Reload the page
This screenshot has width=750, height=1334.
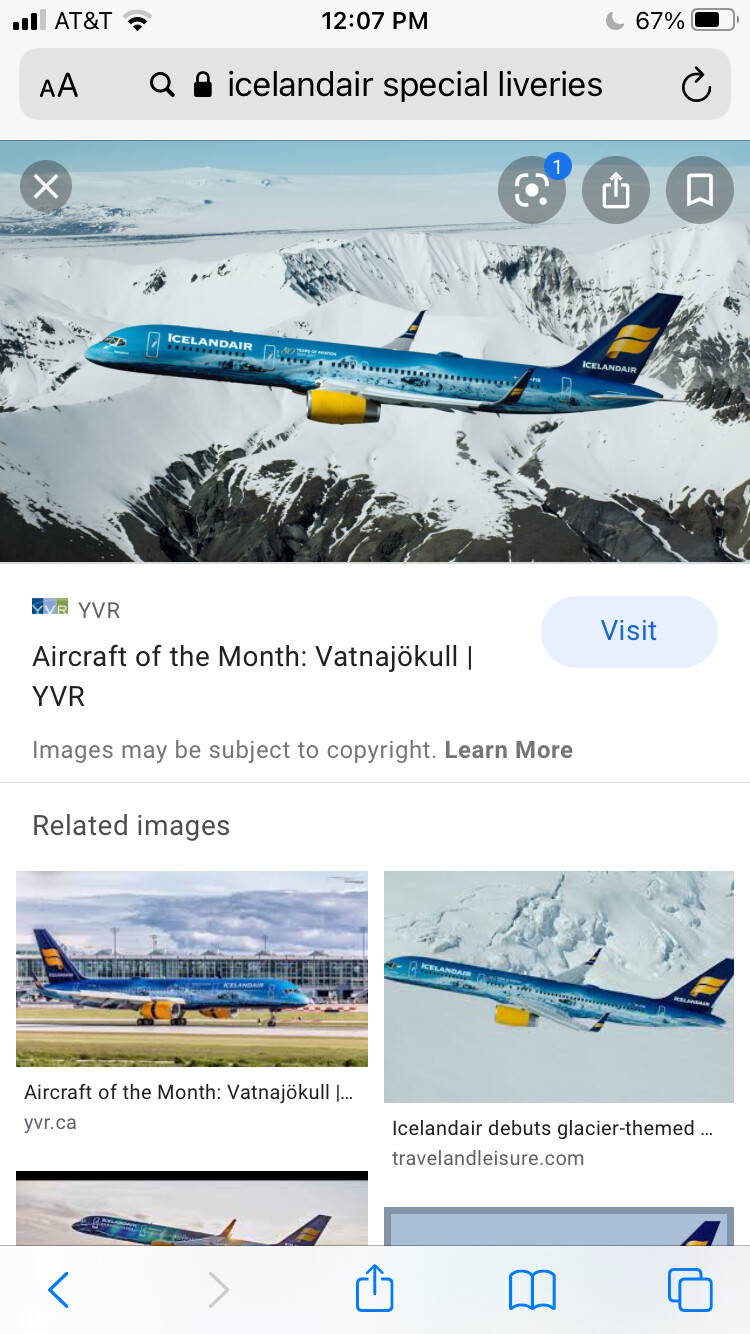[x=695, y=86]
